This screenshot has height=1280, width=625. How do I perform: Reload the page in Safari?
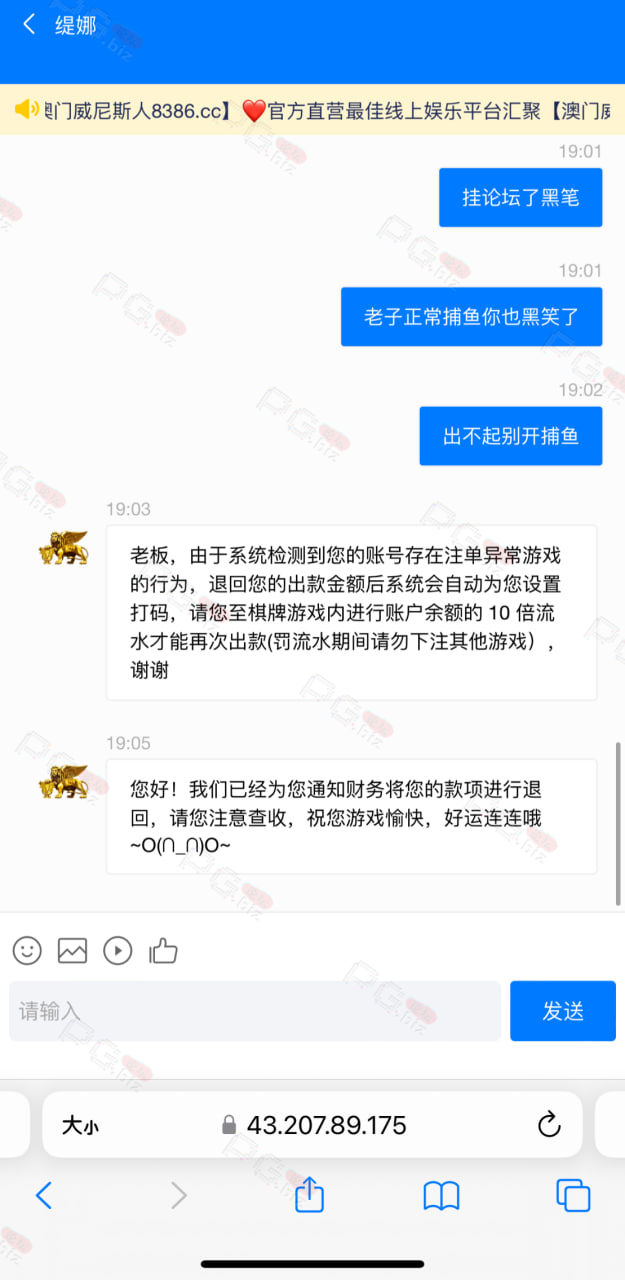click(549, 1125)
